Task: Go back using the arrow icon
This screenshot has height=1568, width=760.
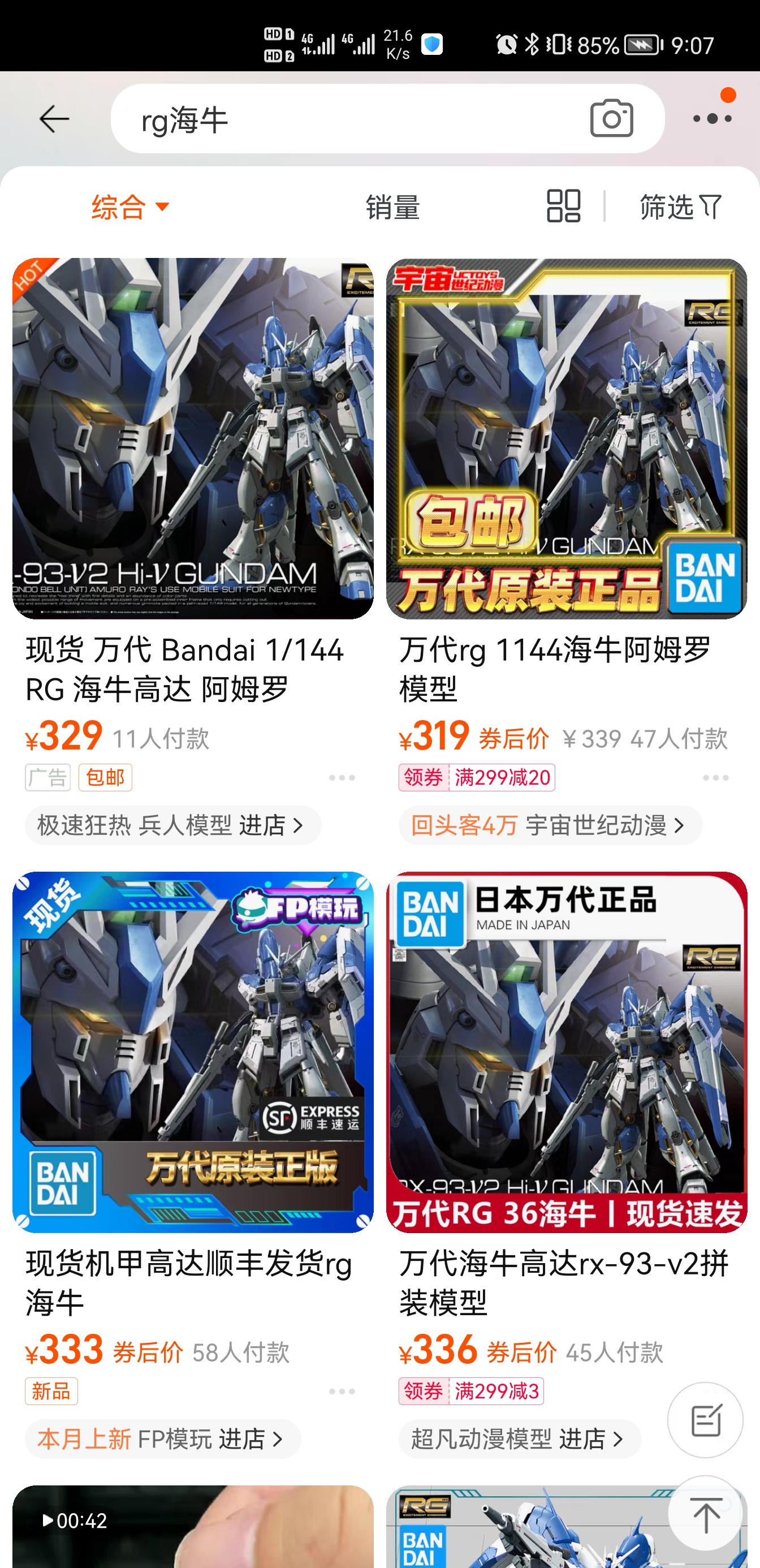Action: coord(54,119)
